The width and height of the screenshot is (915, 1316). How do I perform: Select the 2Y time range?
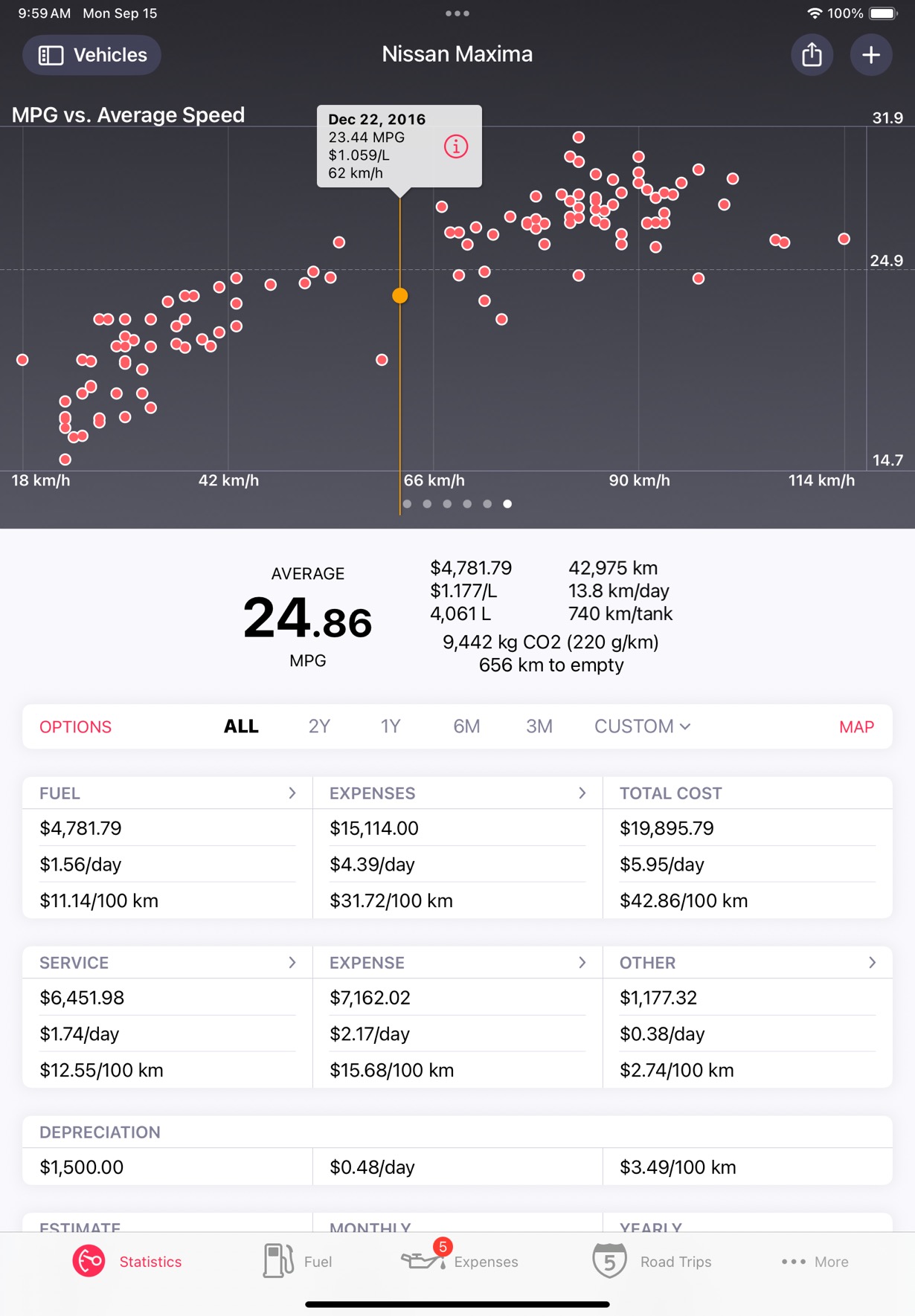point(319,726)
